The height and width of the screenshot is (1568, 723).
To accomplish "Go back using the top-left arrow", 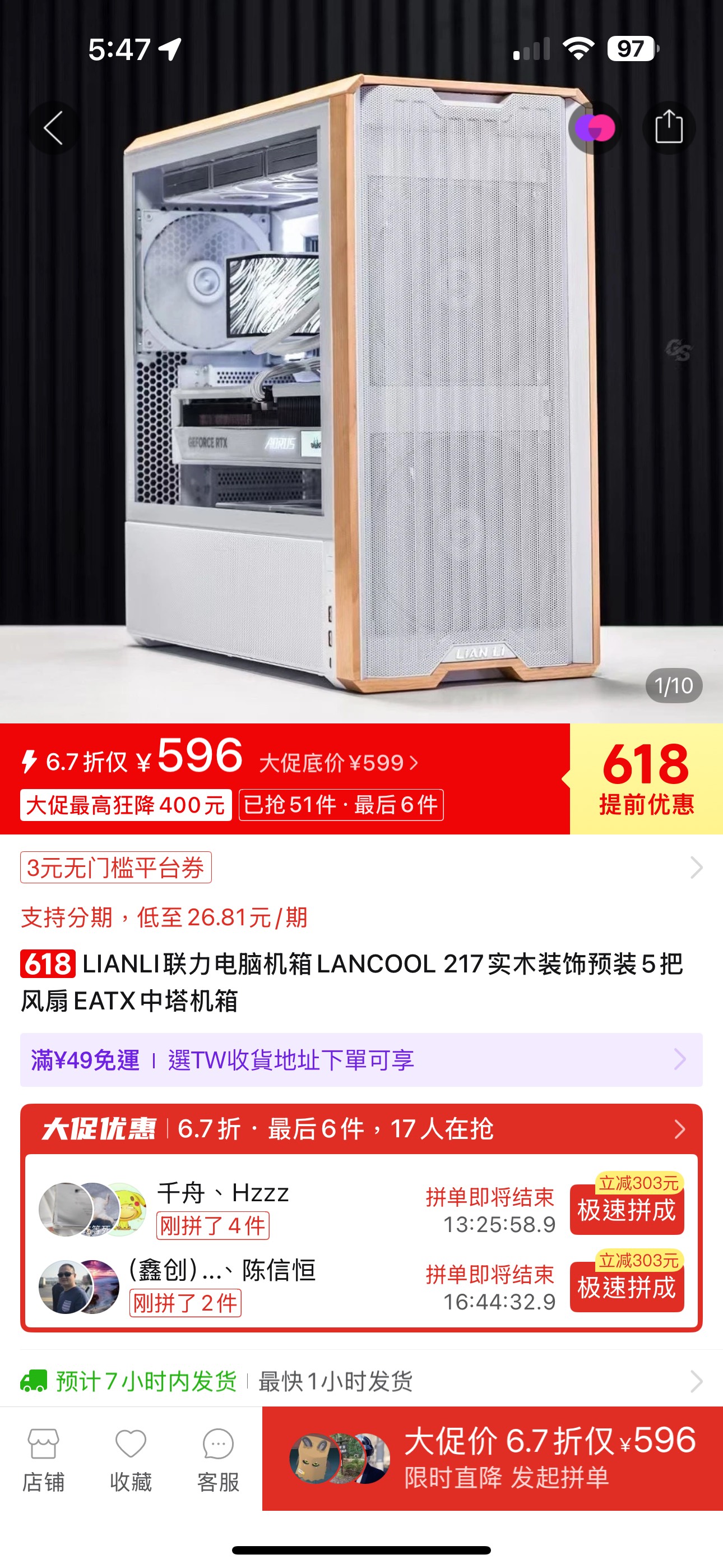I will 54,128.
